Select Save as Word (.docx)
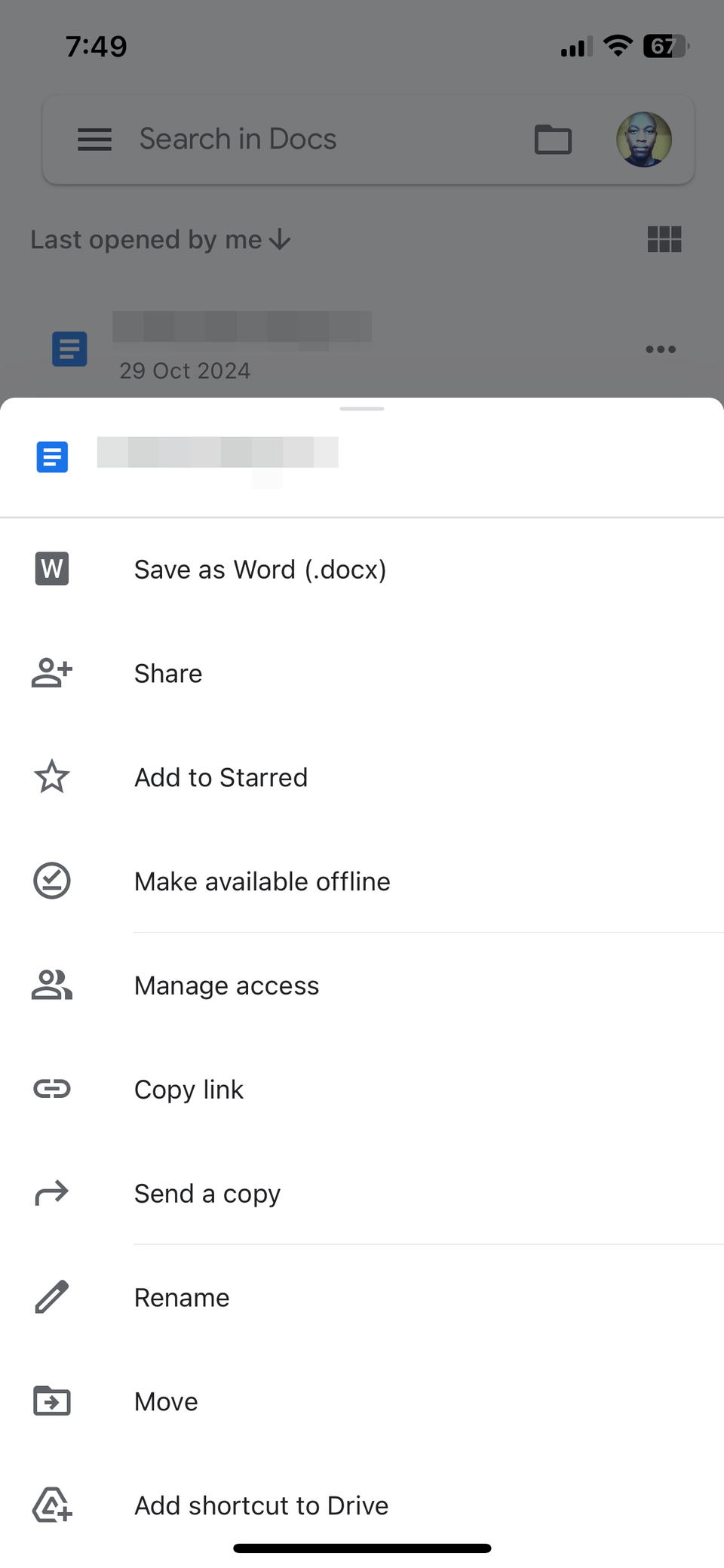Image resolution: width=724 pixels, height=1568 pixels. (x=259, y=570)
